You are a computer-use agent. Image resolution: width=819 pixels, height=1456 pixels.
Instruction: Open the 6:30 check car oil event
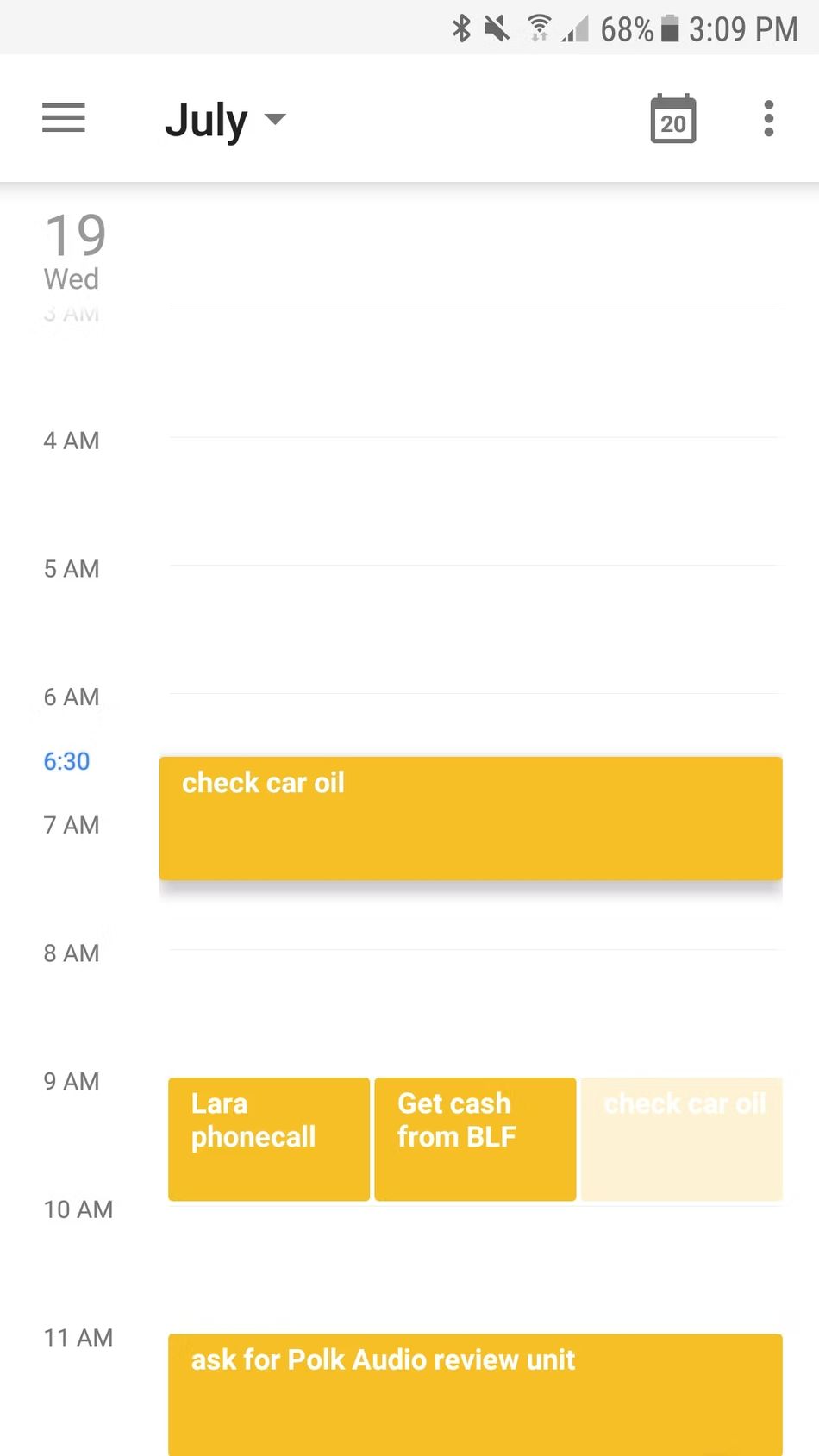pos(471,817)
